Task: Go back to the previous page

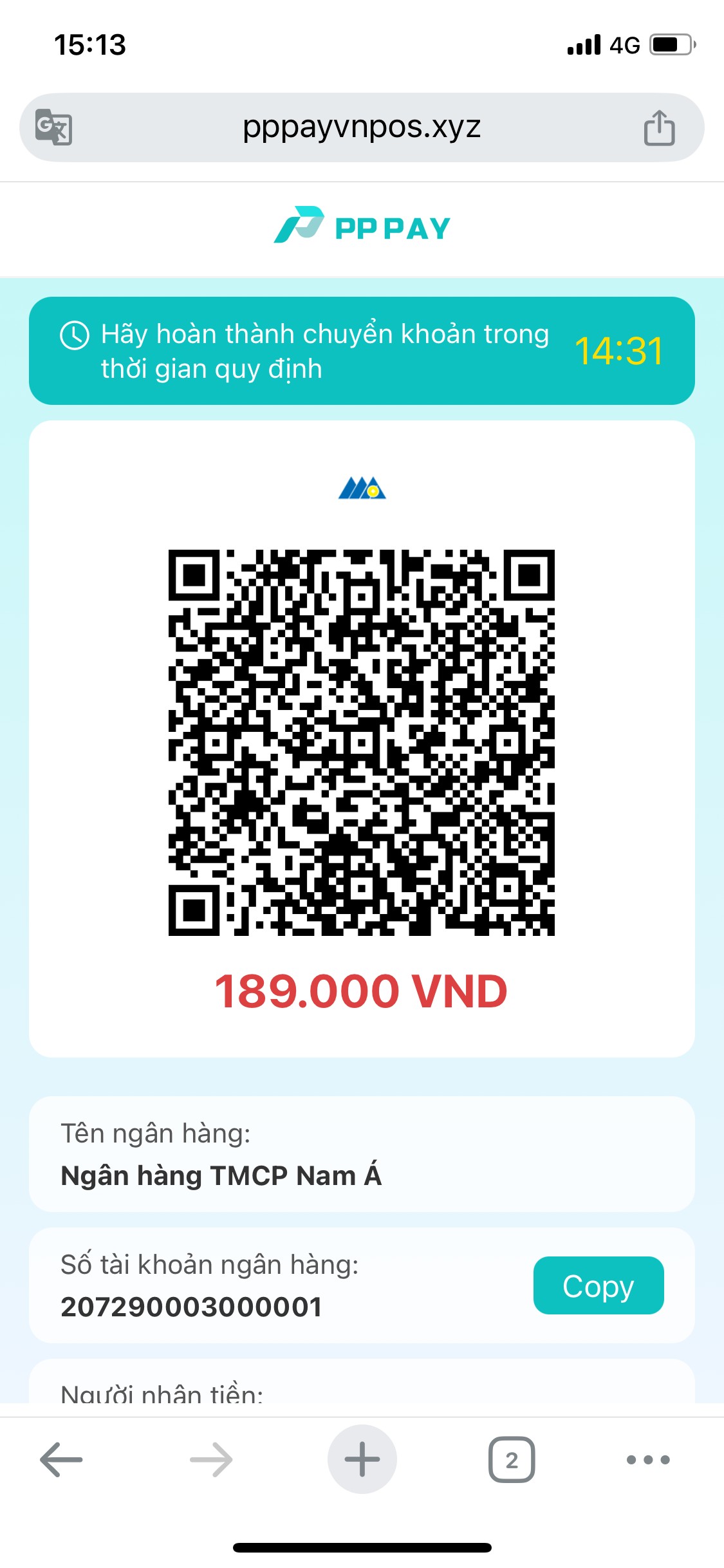Action: tap(61, 1459)
